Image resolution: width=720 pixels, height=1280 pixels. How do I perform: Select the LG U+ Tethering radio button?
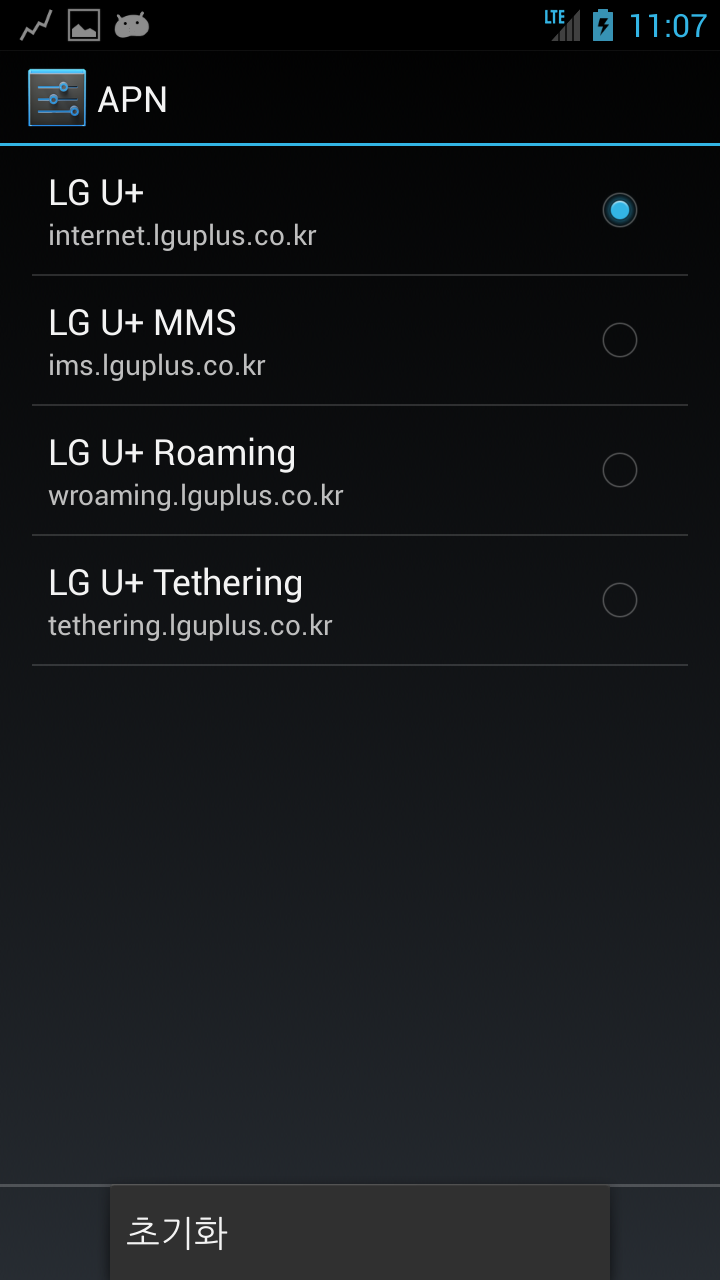click(x=620, y=600)
